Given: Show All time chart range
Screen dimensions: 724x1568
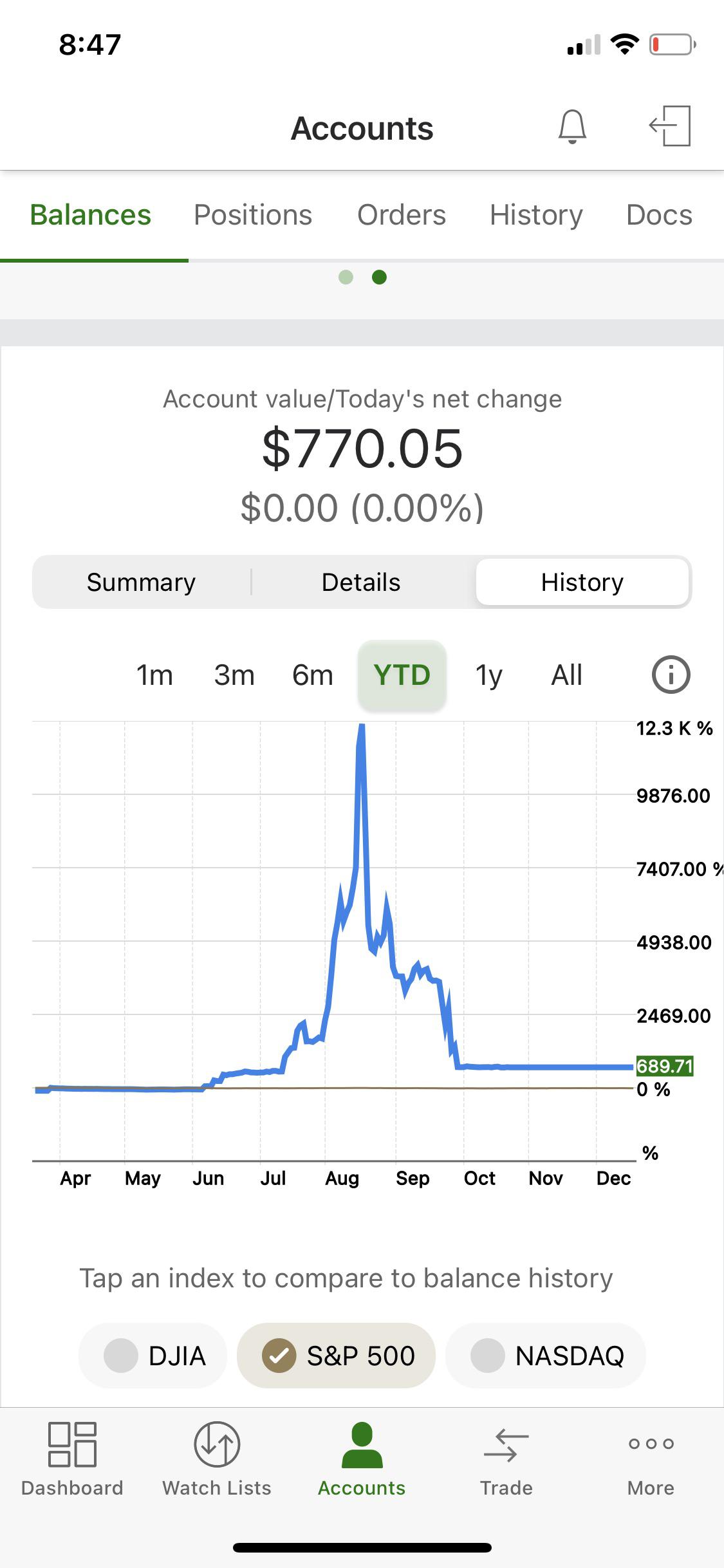Looking at the screenshot, I should tap(566, 675).
